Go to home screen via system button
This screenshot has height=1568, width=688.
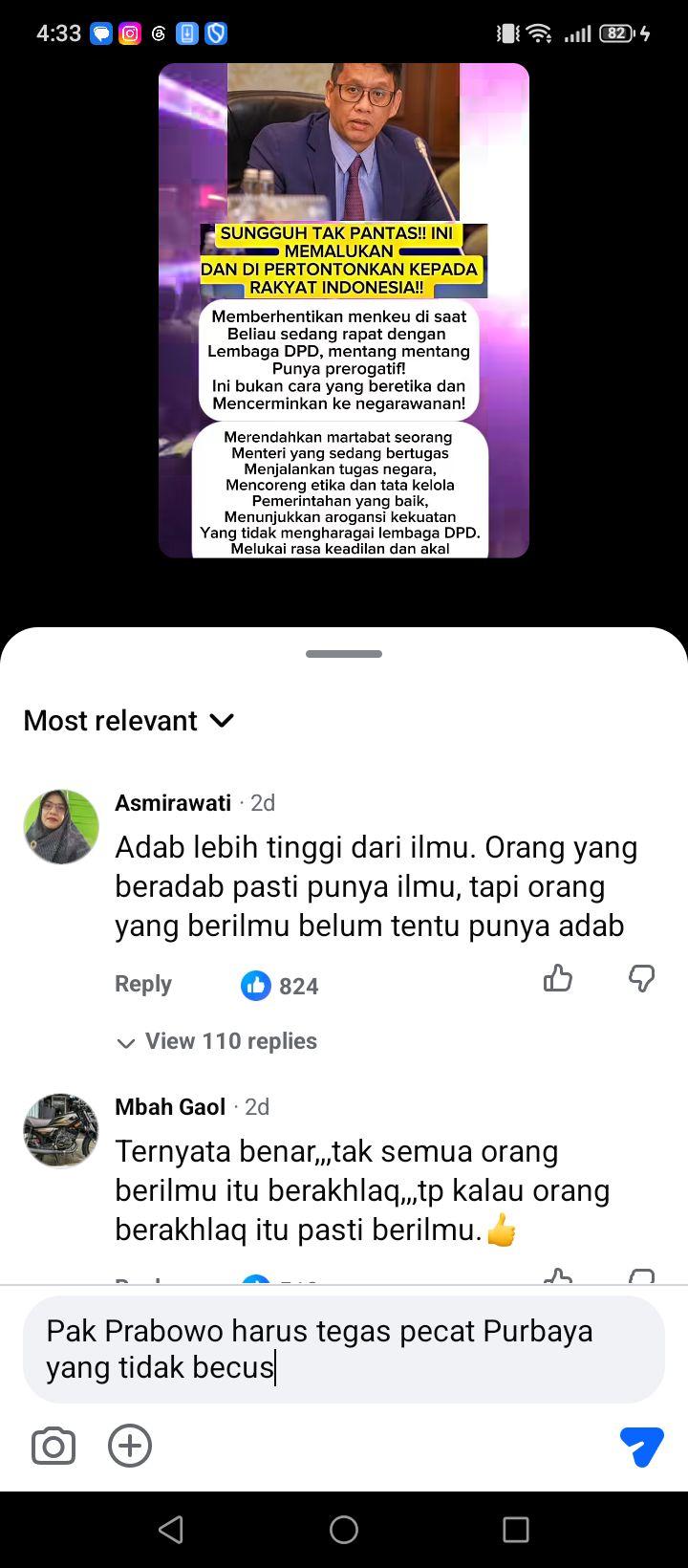[344, 1530]
